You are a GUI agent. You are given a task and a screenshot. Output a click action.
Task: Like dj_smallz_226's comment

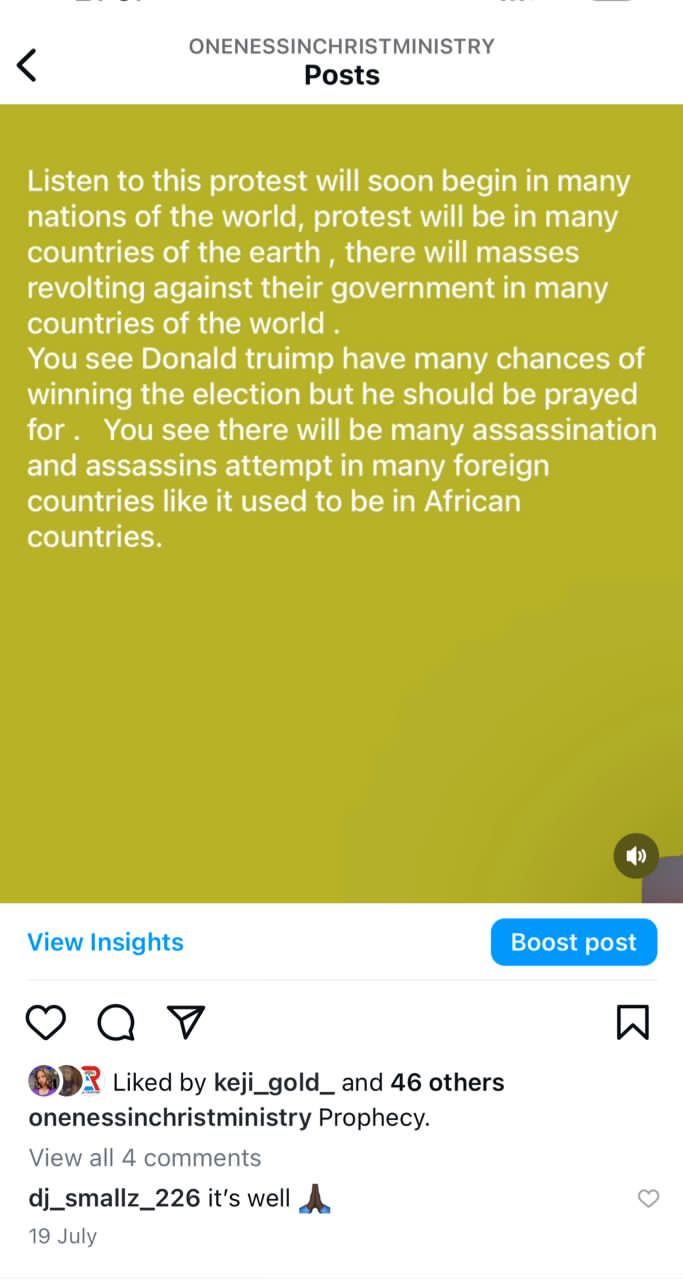(648, 1198)
